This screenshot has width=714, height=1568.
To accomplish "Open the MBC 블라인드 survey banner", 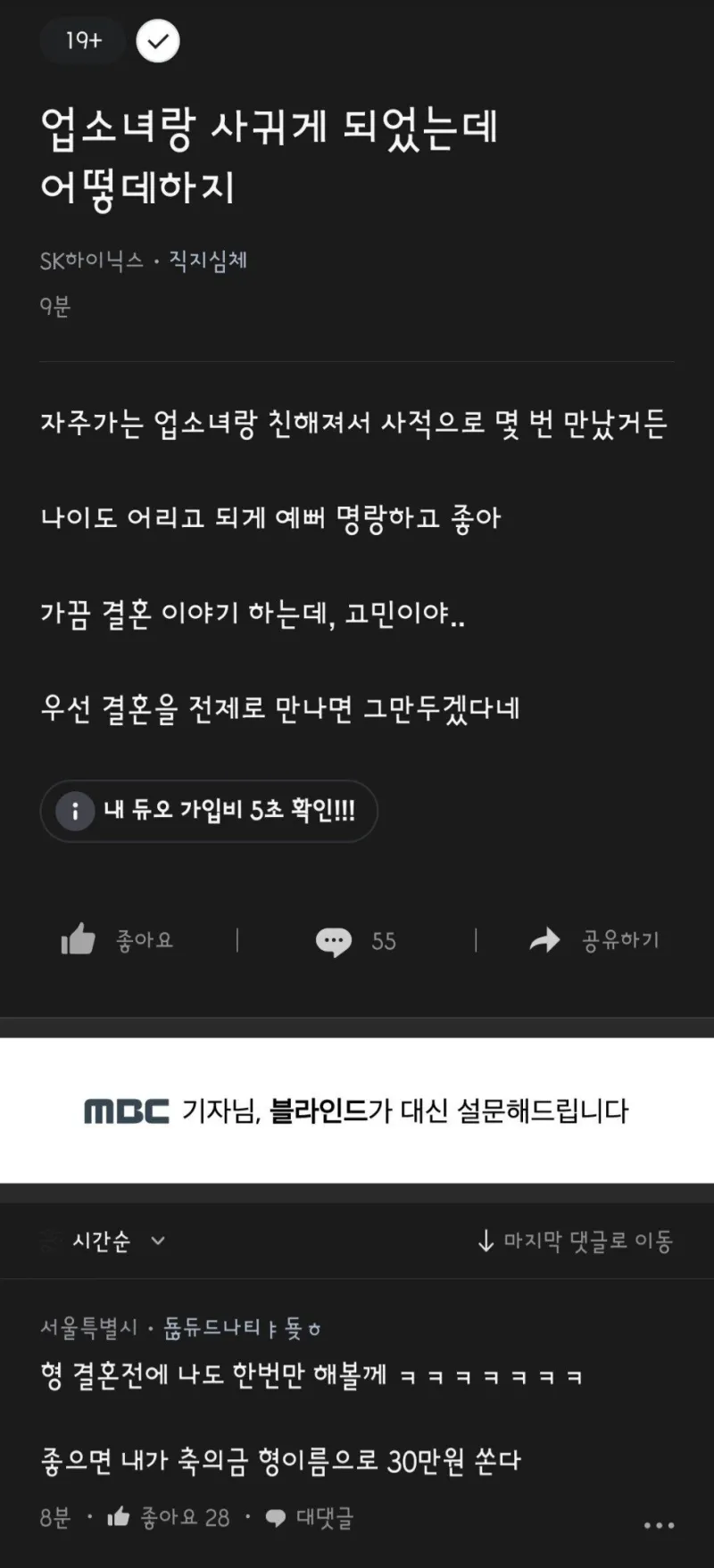I will [357, 1110].
